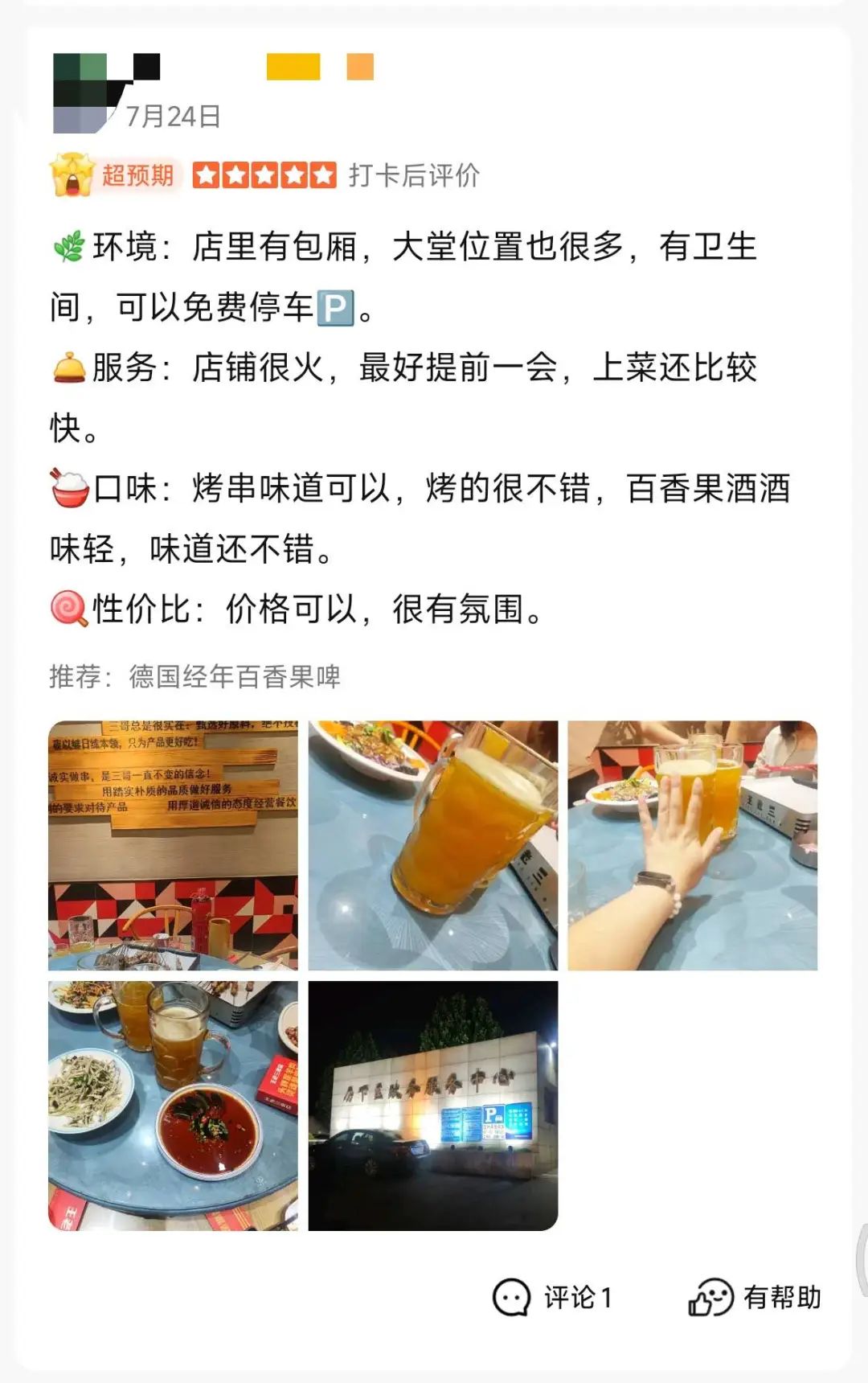The height and width of the screenshot is (1383, 868).
Task: Open the wooden wall sign photo
Action: 173,845
